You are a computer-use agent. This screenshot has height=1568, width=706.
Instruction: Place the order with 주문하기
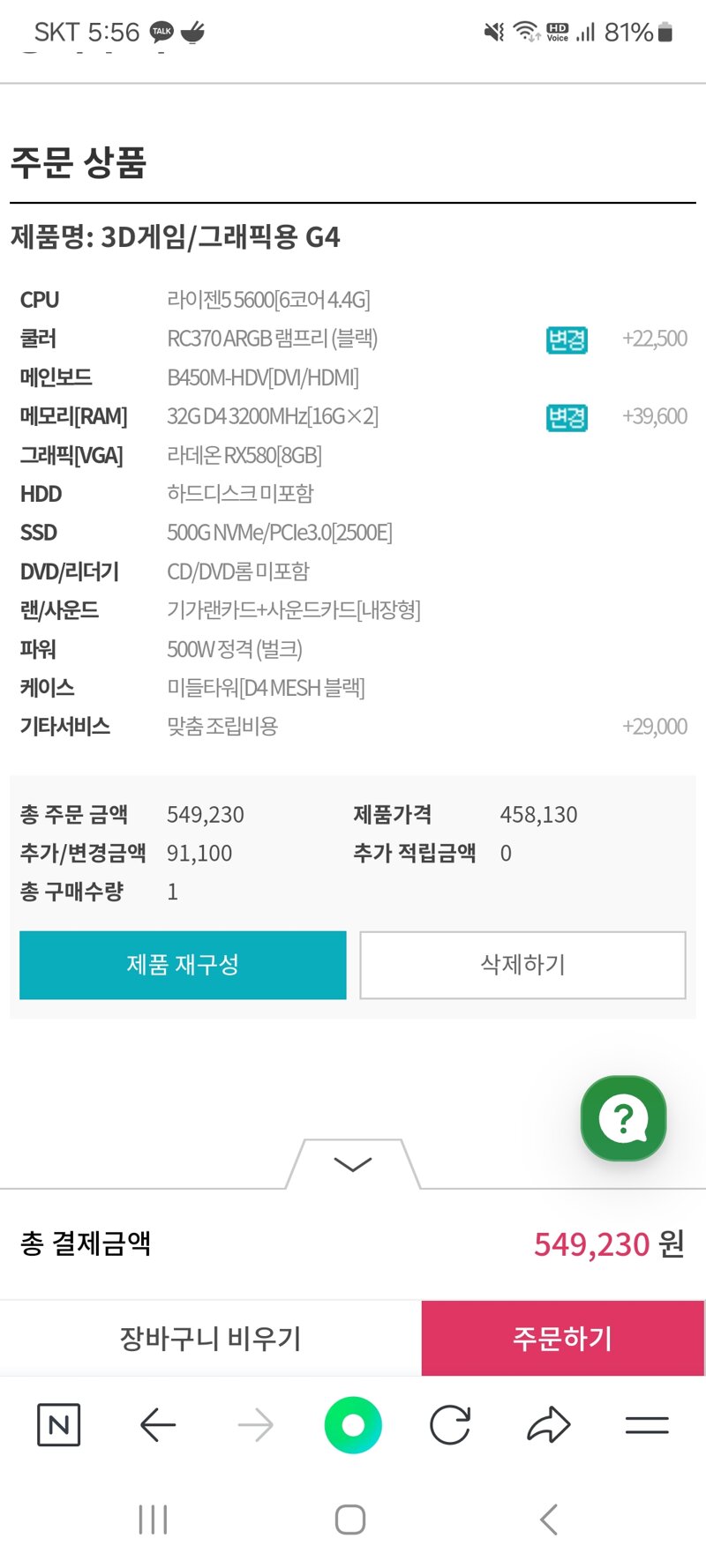coord(563,1338)
